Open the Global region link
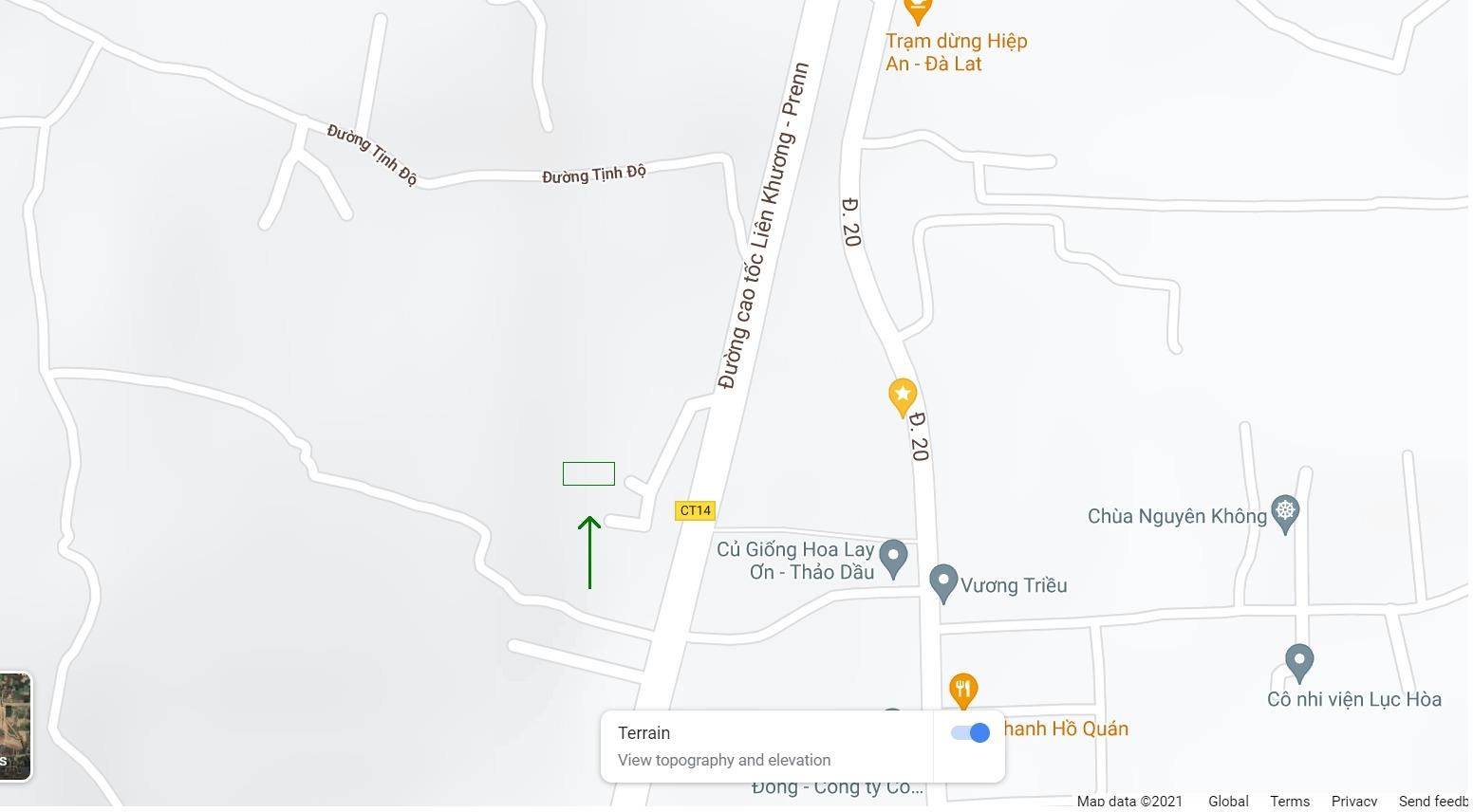Image resolution: width=1473 pixels, height=812 pixels. click(x=1227, y=802)
